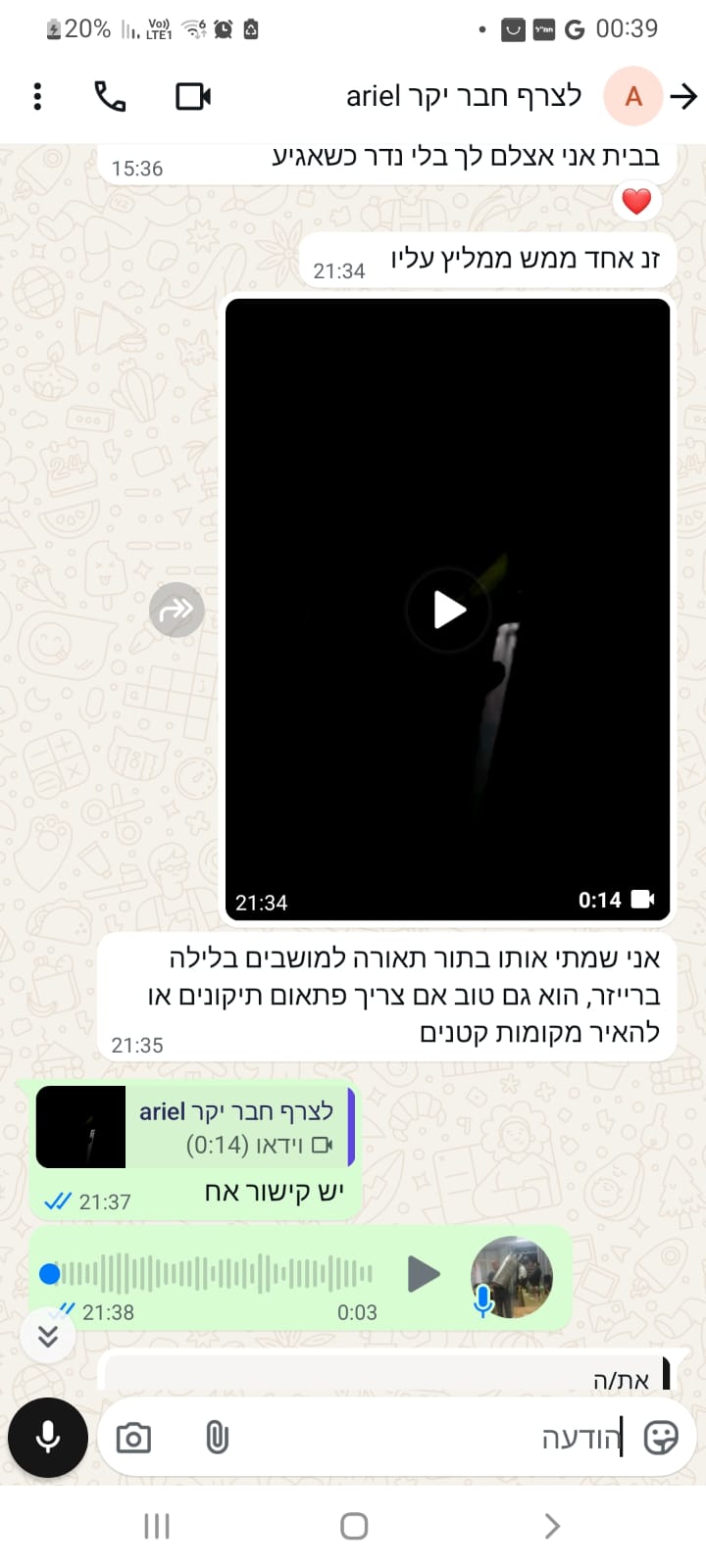
Task: Open the emoji and sticker picker
Action: pyautogui.click(x=661, y=1438)
